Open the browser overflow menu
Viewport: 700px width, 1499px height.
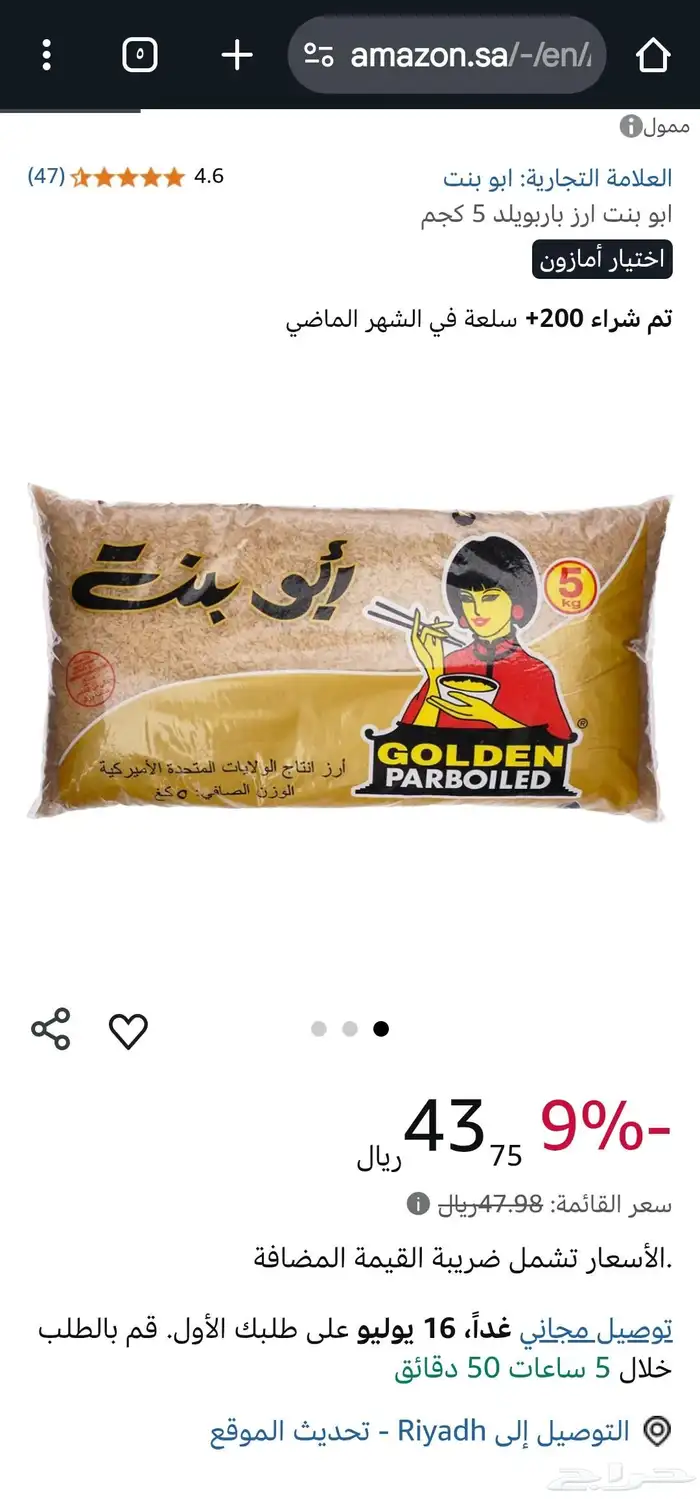point(46,55)
